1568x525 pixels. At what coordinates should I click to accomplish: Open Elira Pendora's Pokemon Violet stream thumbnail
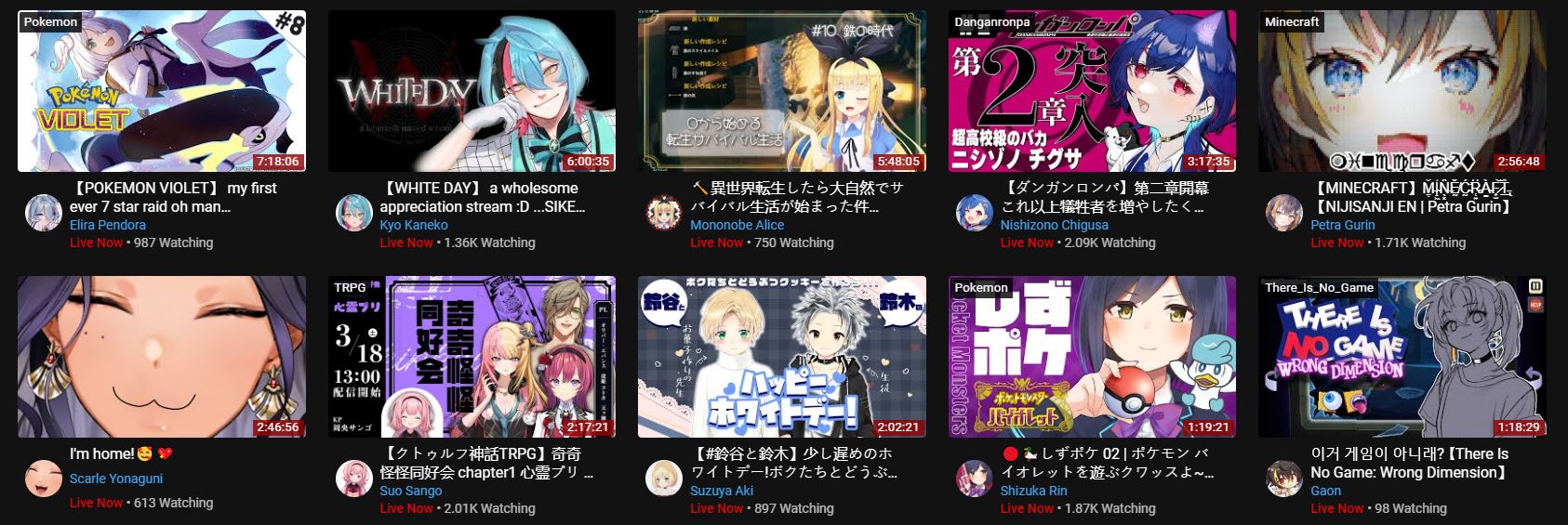[x=162, y=91]
